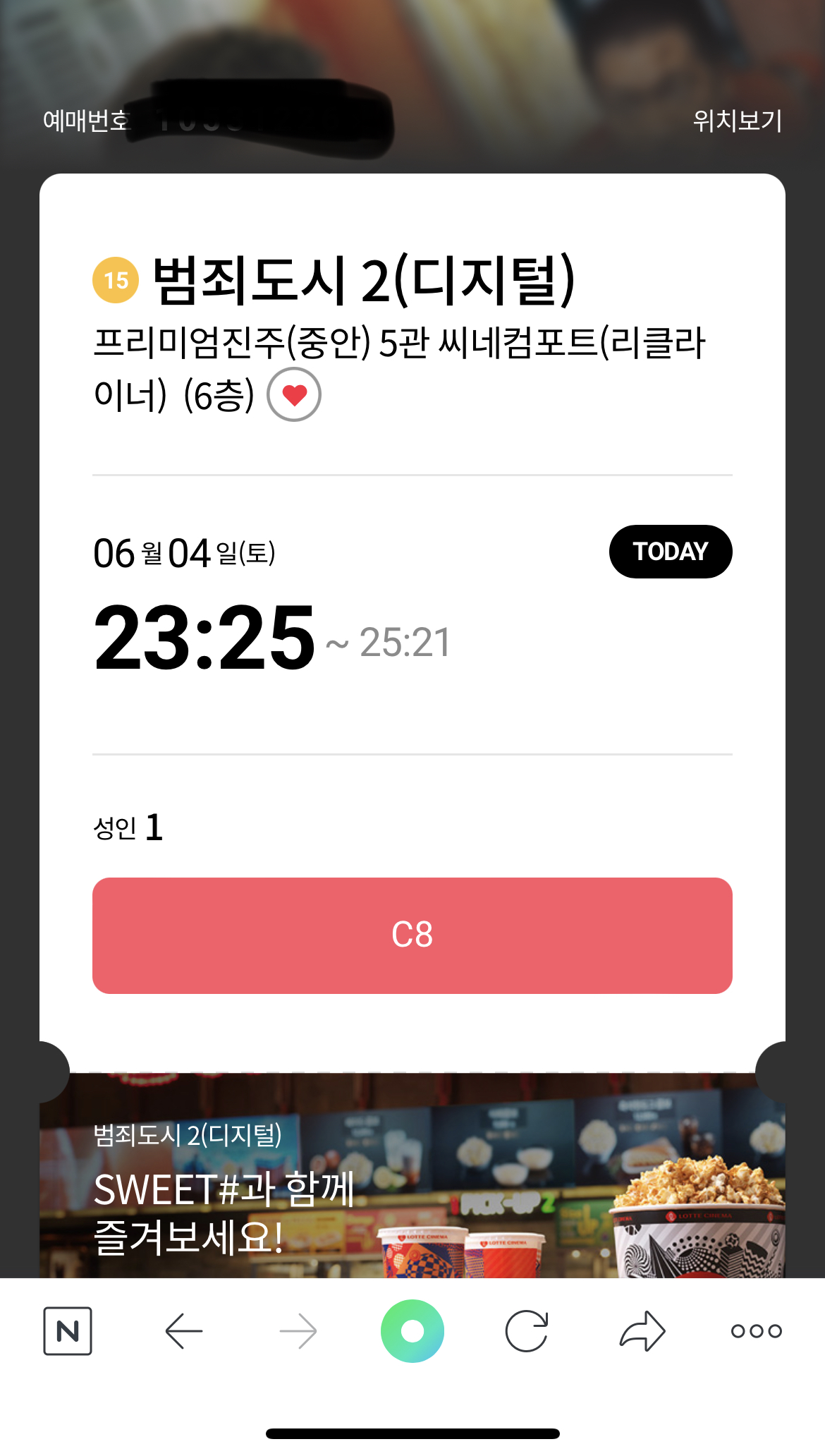
Task: Go back to the previous page
Action: (x=184, y=1331)
